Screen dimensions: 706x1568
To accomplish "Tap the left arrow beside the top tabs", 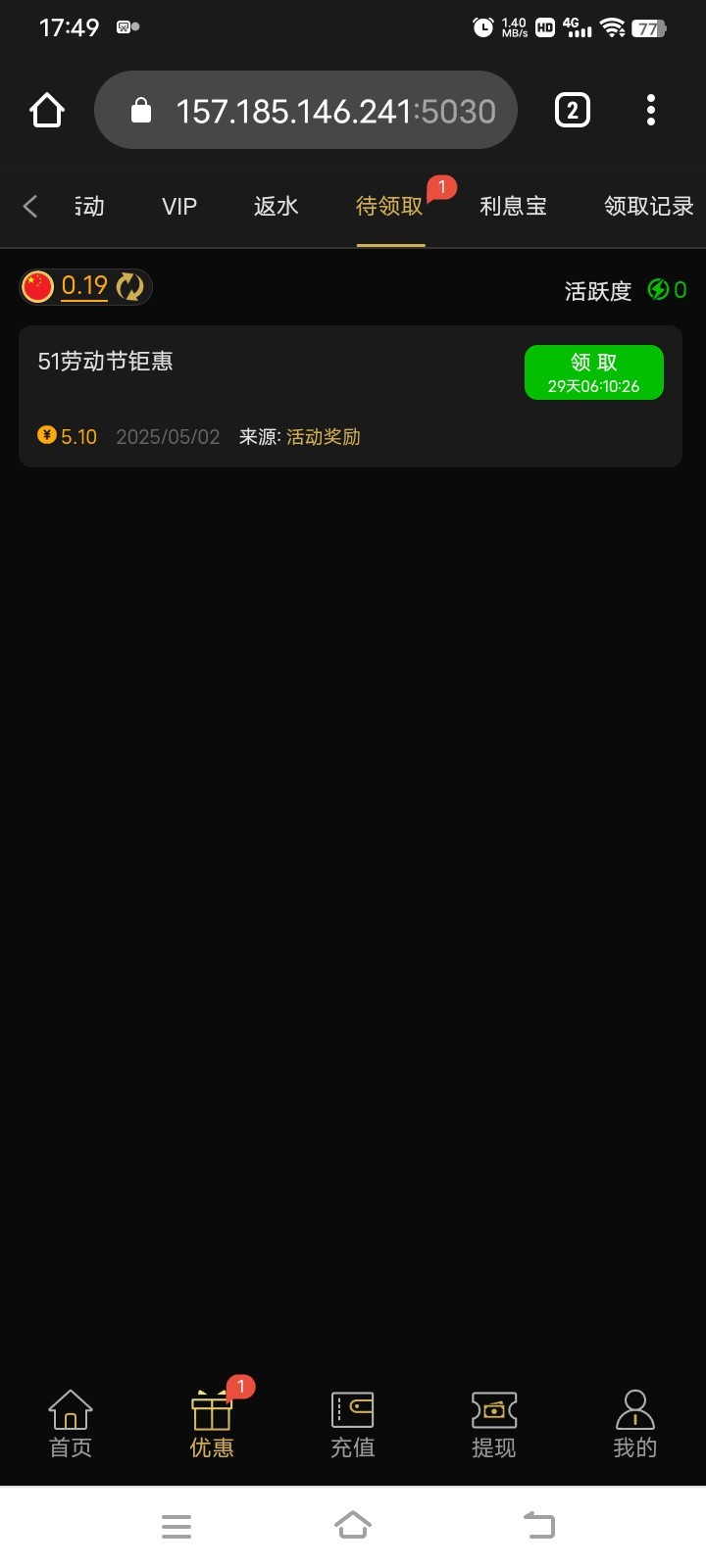I will click(x=30, y=206).
